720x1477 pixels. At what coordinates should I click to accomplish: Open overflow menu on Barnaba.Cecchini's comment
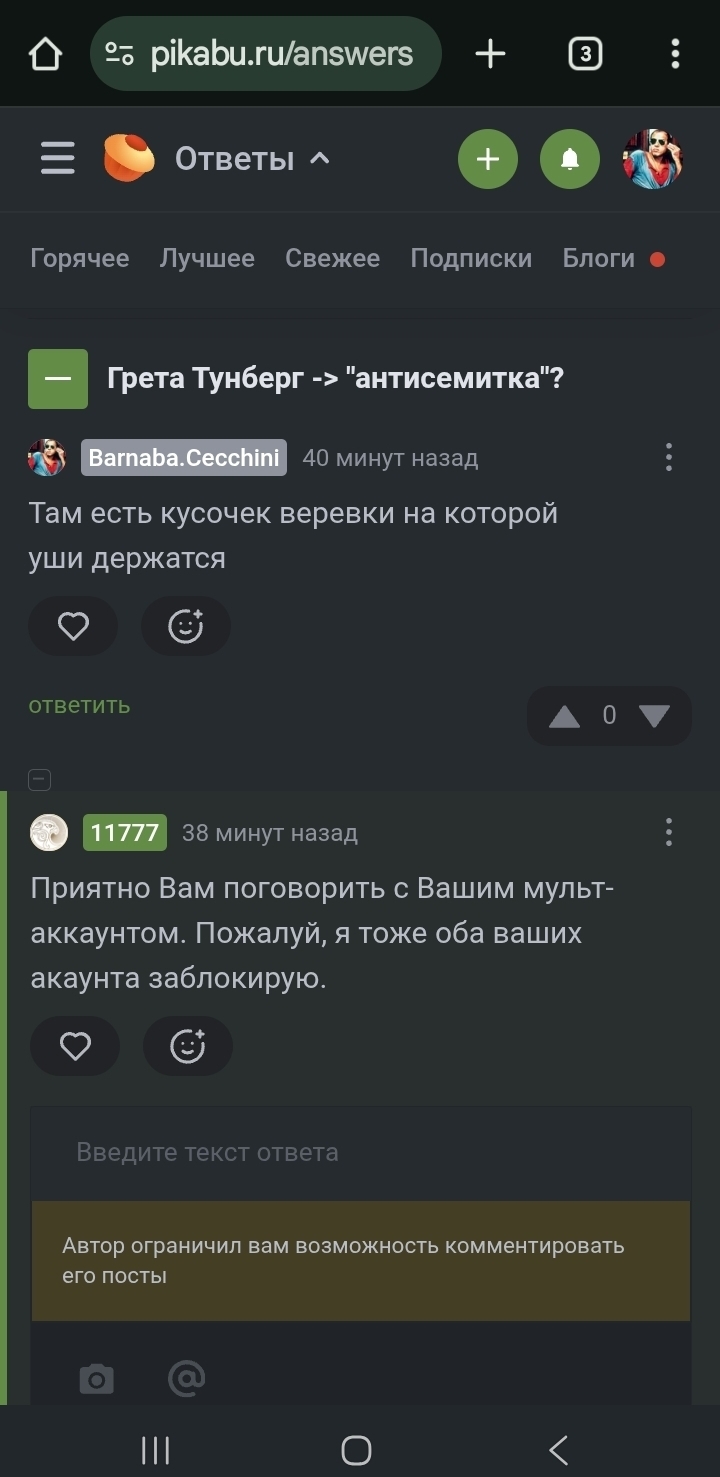[x=668, y=458]
